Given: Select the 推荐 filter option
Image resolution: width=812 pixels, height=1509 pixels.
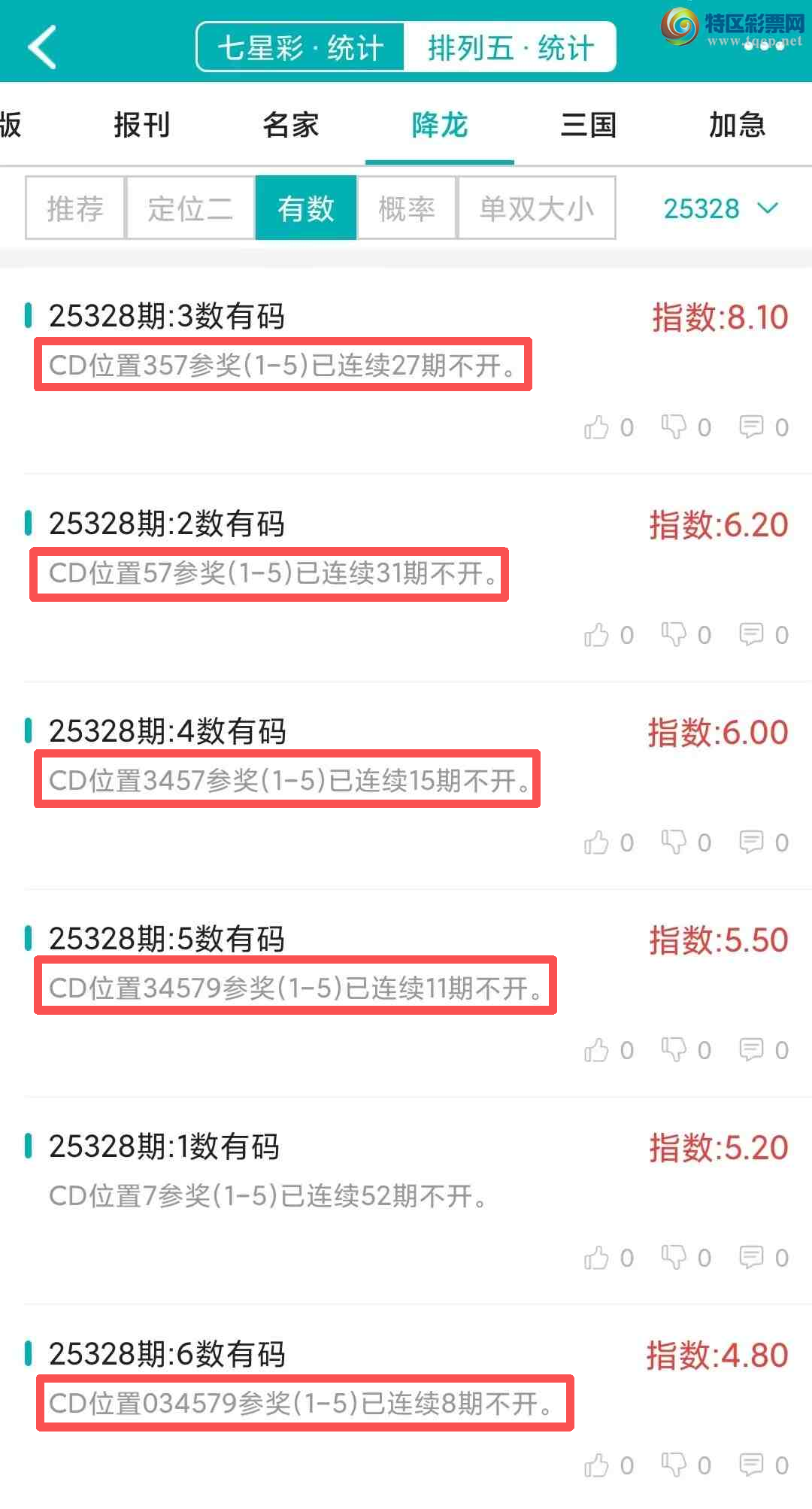Looking at the screenshot, I should (x=74, y=208).
